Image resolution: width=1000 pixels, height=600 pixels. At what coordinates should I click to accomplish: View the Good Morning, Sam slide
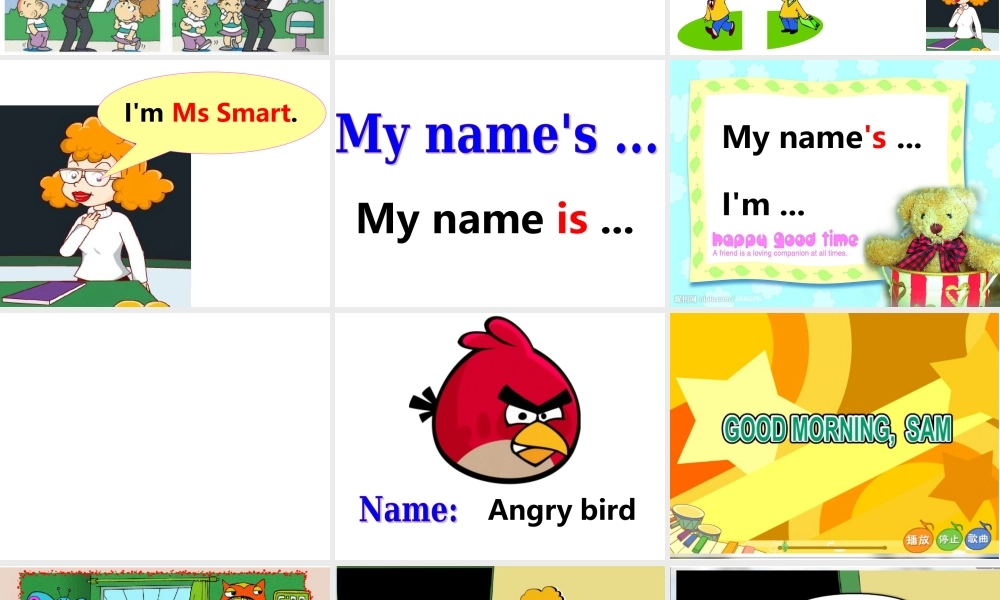click(833, 435)
